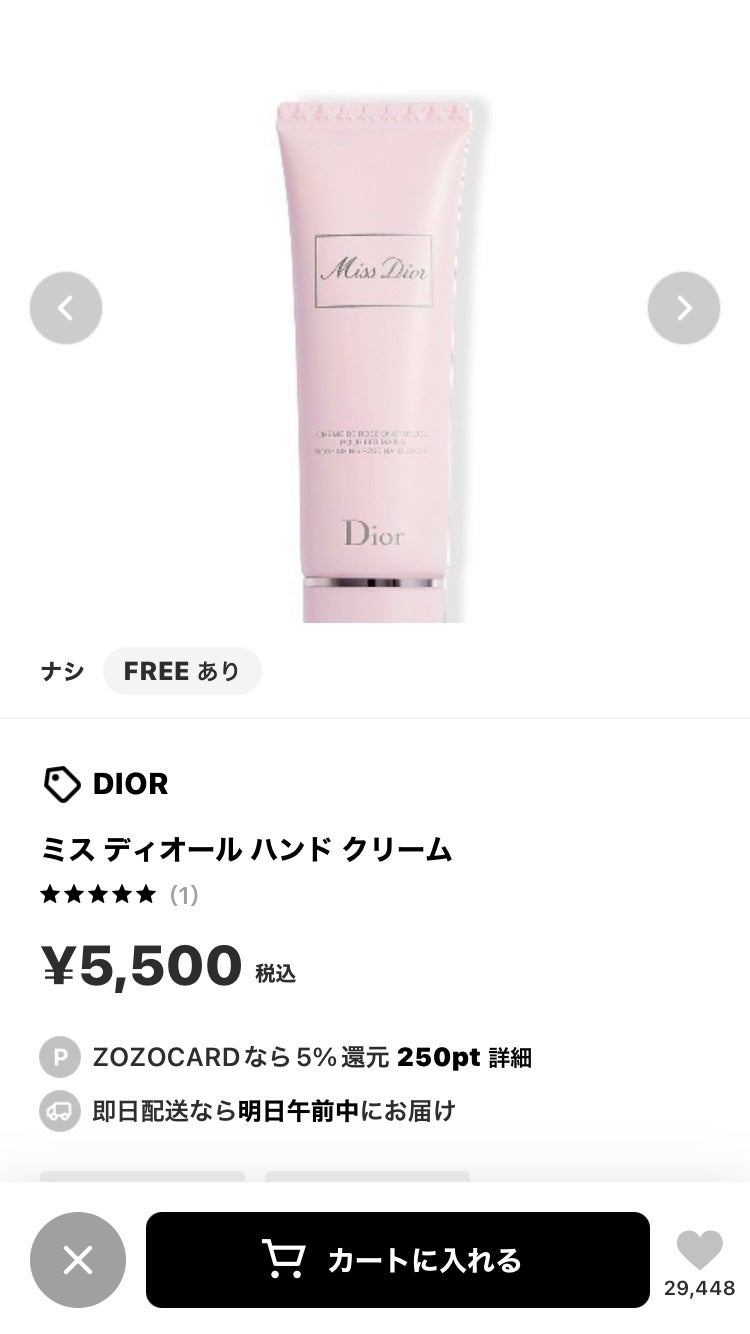Click the previous image arrow on the carousel
This screenshot has width=750, height=1334.
click(66, 308)
